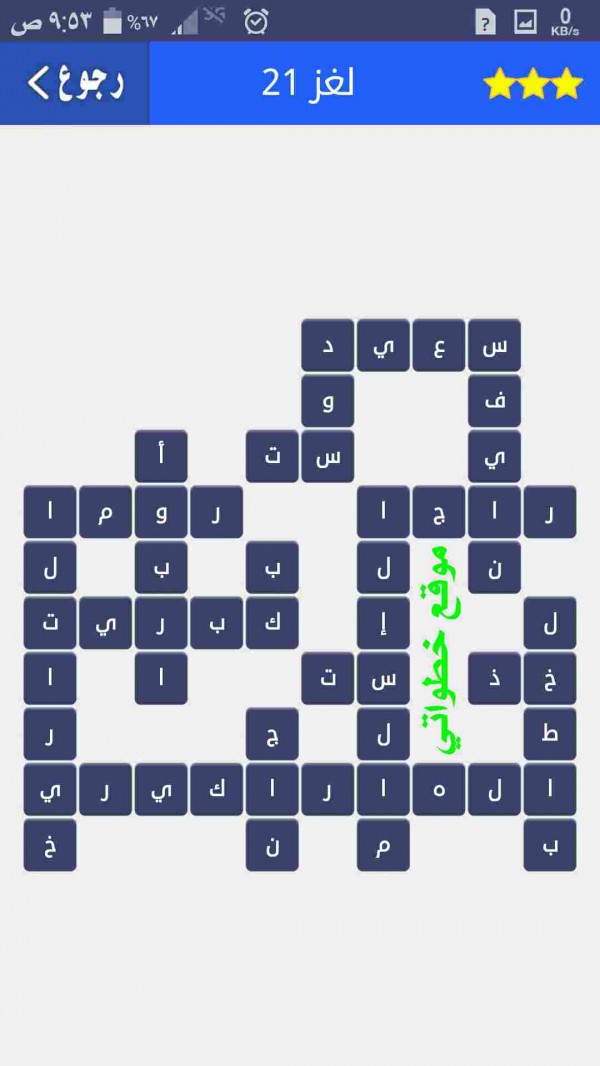Tap the crossword cell containing ف
Viewport: 600px width, 1066px height.
point(495,401)
